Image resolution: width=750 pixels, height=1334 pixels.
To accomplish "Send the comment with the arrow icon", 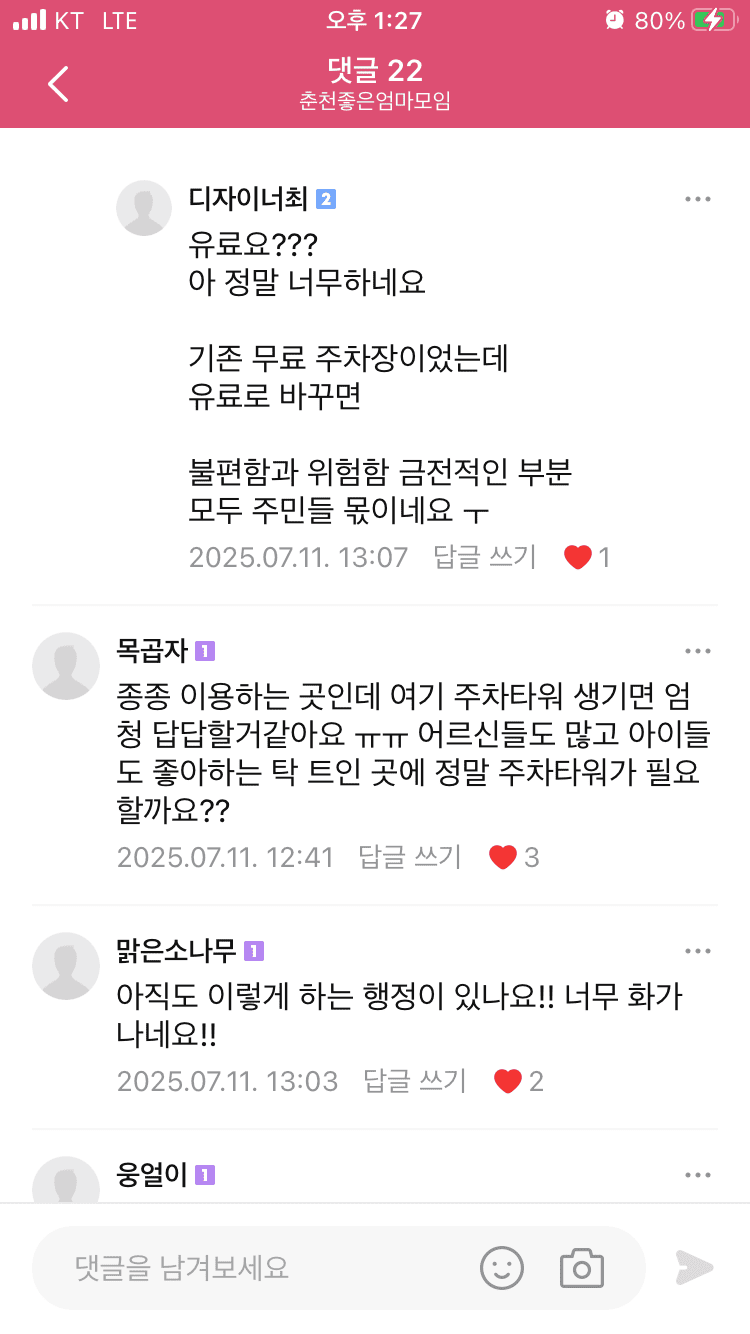I will tap(694, 1268).
